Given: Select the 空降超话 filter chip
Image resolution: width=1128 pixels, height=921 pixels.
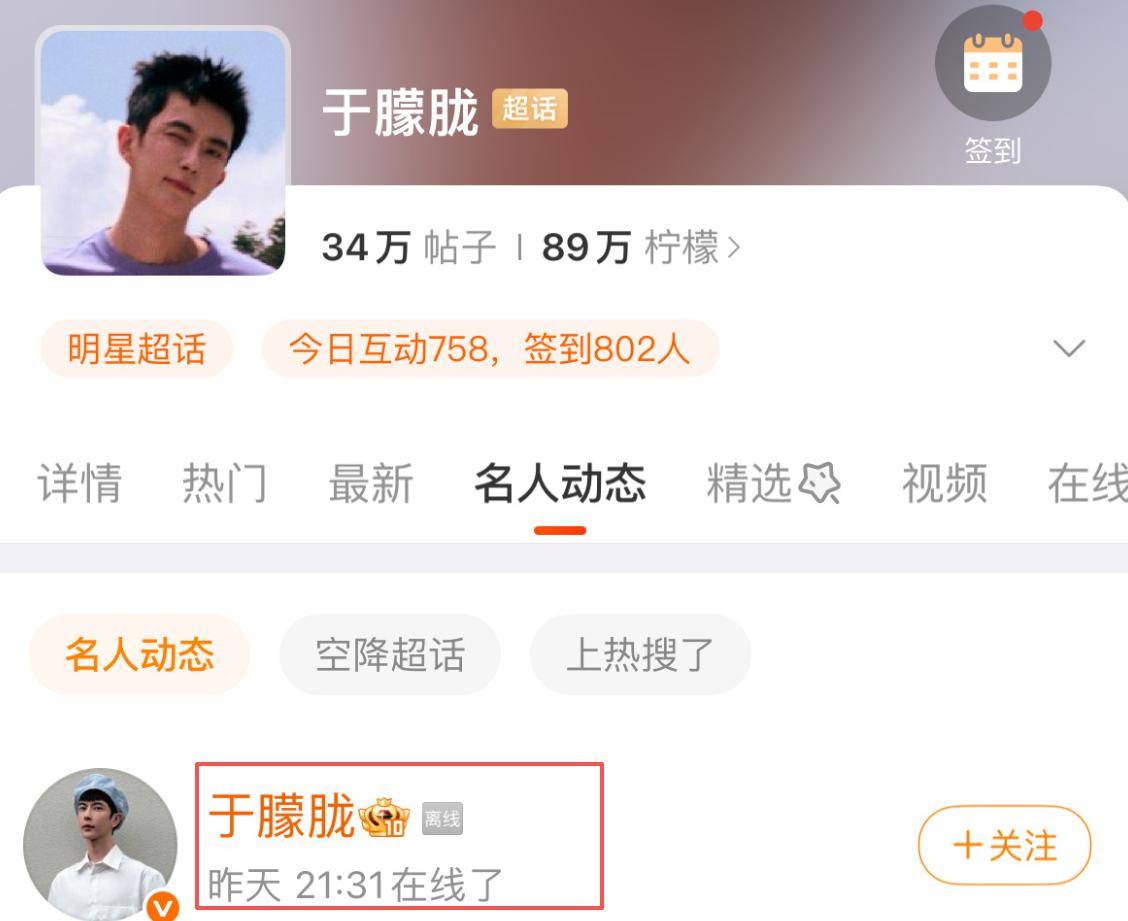Looking at the screenshot, I should point(389,655).
